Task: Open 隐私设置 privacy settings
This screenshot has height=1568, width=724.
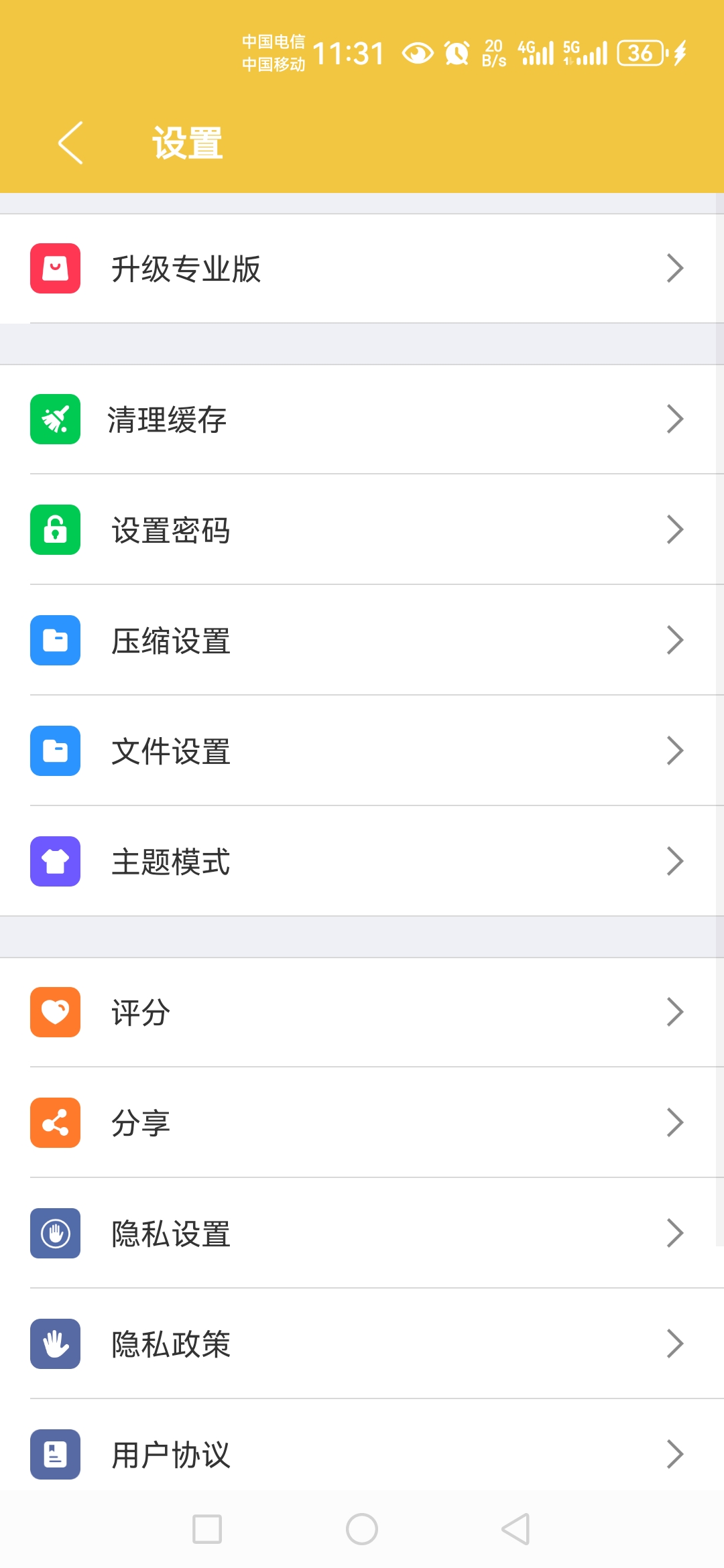Action: [x=362, y=1234]
